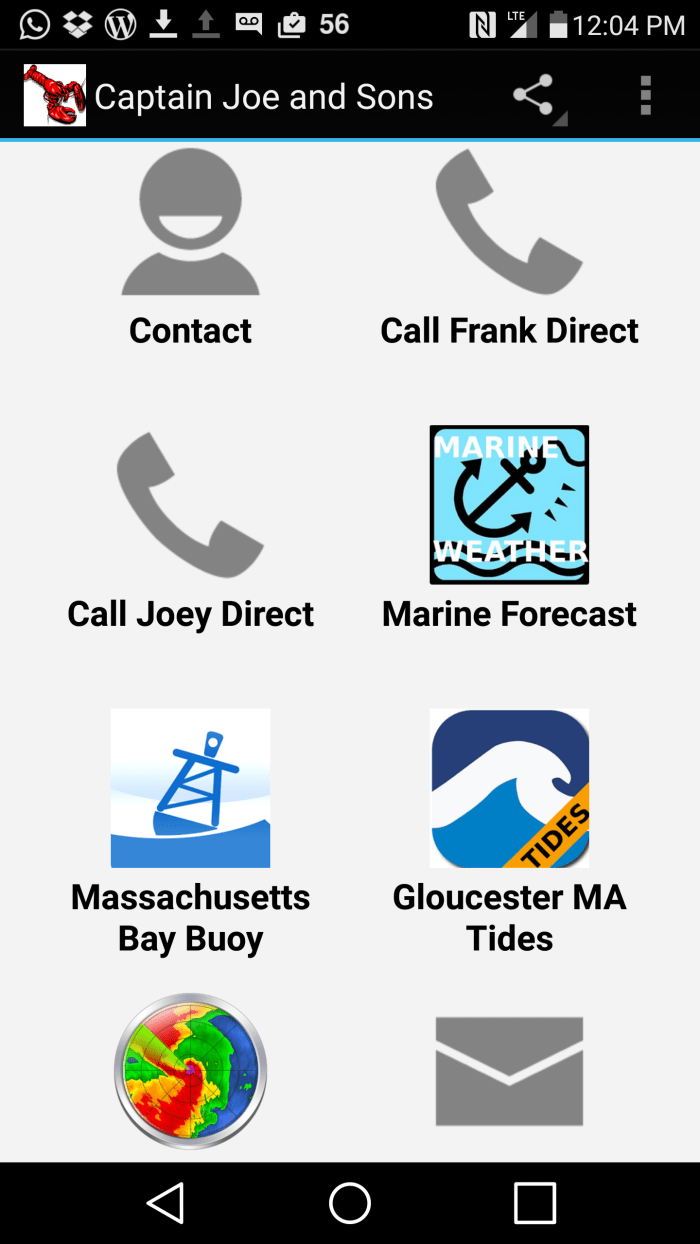Go back with the system back button

pos(166,1203)
